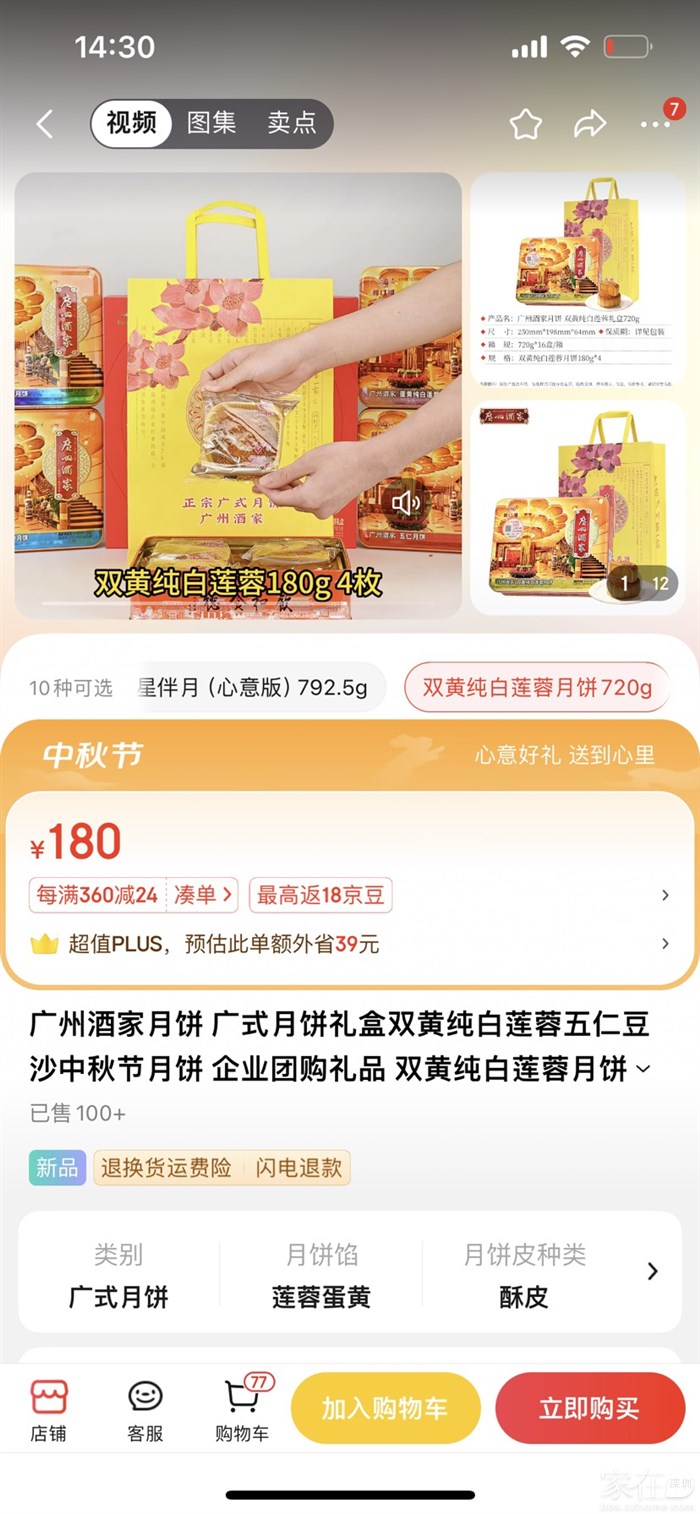Tap the 最高返18京豆 tag
Viewport: 700px width, 1514px height.
click(x=320, y=895)
